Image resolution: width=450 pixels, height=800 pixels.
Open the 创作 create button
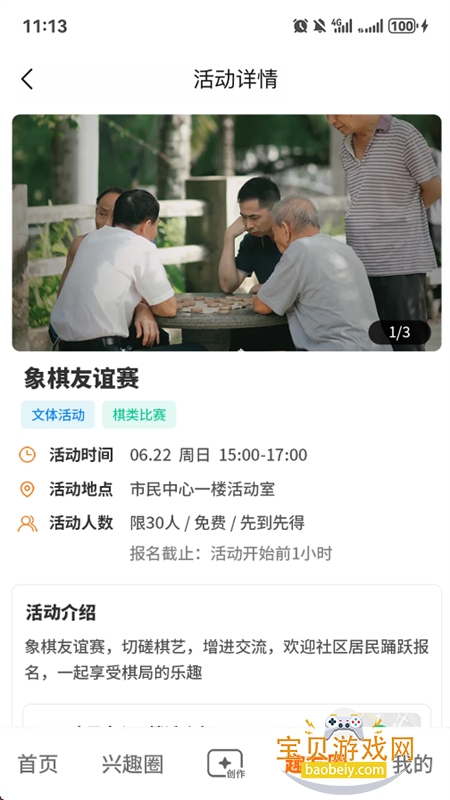225,764
